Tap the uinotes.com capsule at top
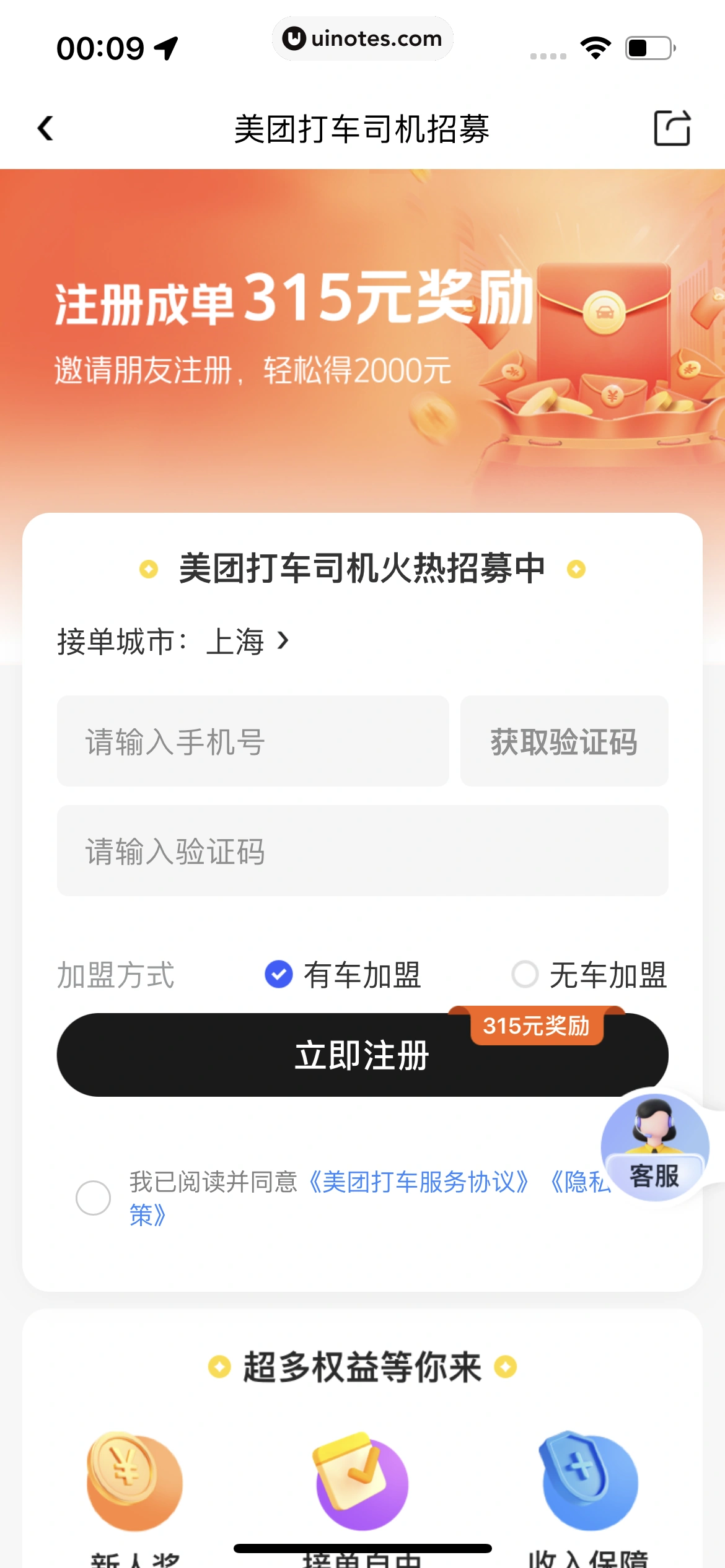This screenshot has height=1568, width=725. coord(362,38)
